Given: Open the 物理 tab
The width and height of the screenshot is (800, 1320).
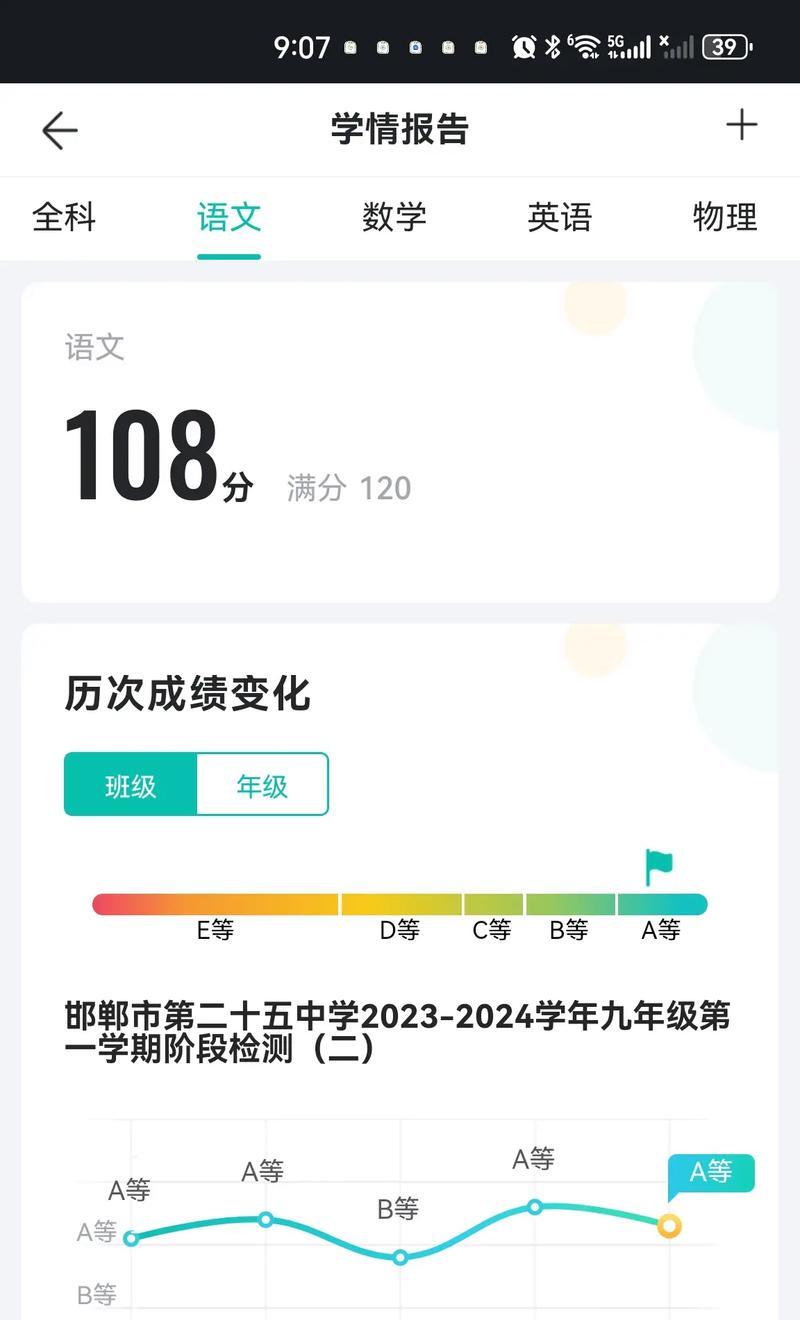Looking at the screenshot, I should [x=725, y=217].
